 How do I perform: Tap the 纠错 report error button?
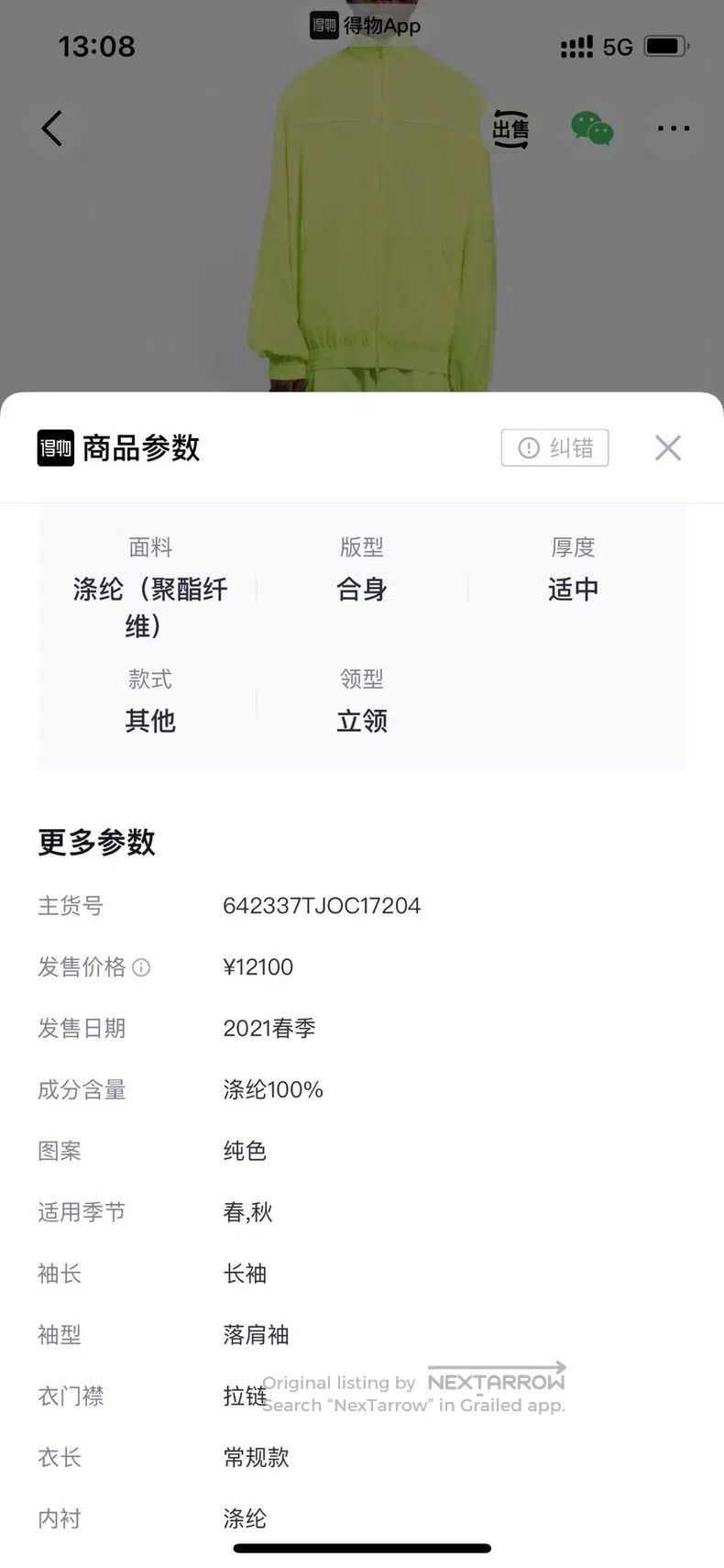554,447
